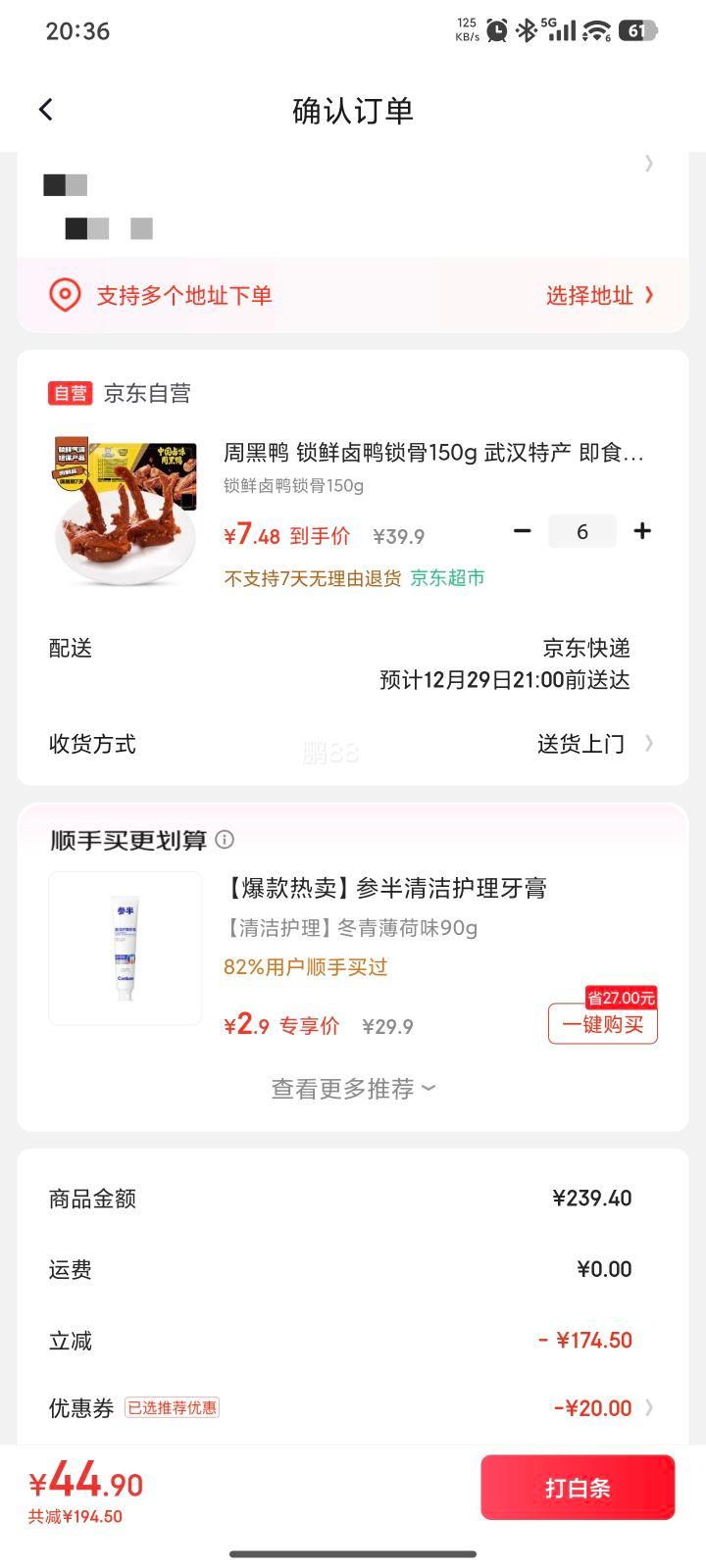Click the info icon next to 顺手买更划算
This screenshot has width=706, height=1568.
(226, 840)
